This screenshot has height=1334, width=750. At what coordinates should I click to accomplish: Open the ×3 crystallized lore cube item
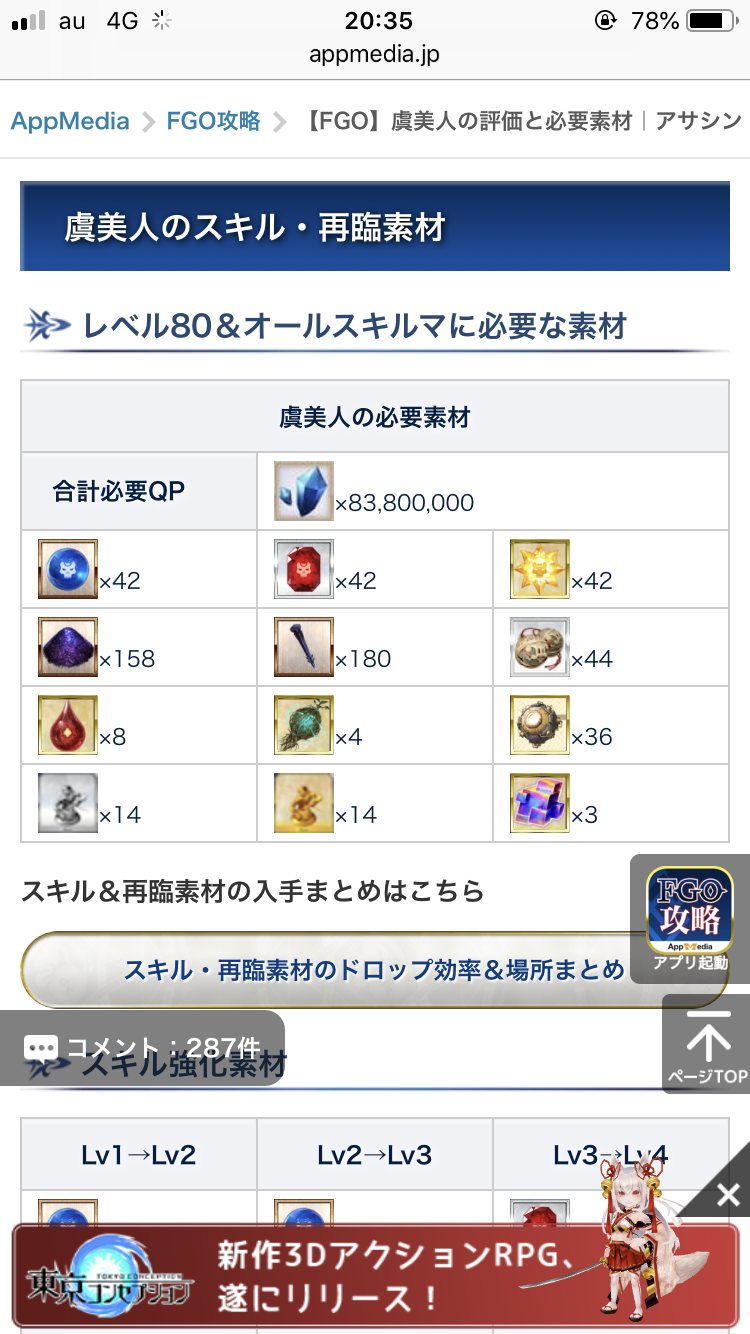pyautogui.click(x=539, y=803)
